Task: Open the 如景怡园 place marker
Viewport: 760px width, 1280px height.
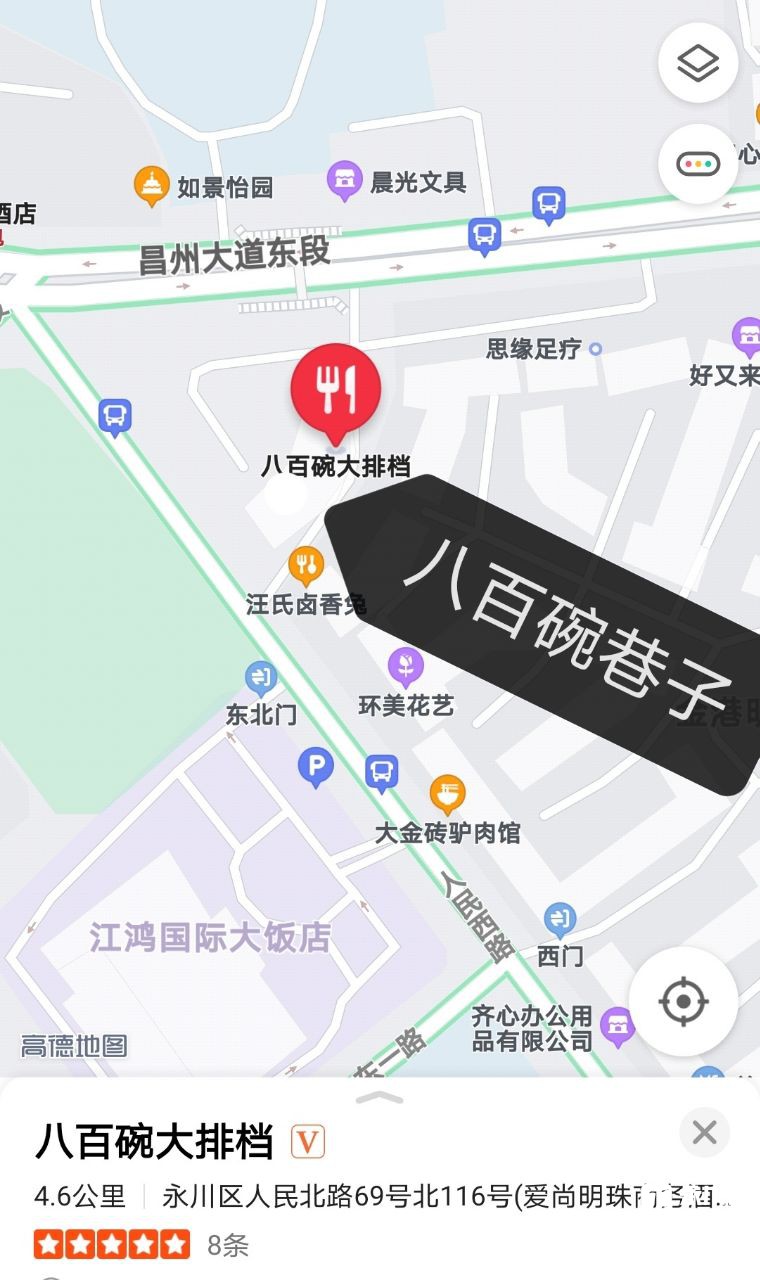Action: coord(151,186)
